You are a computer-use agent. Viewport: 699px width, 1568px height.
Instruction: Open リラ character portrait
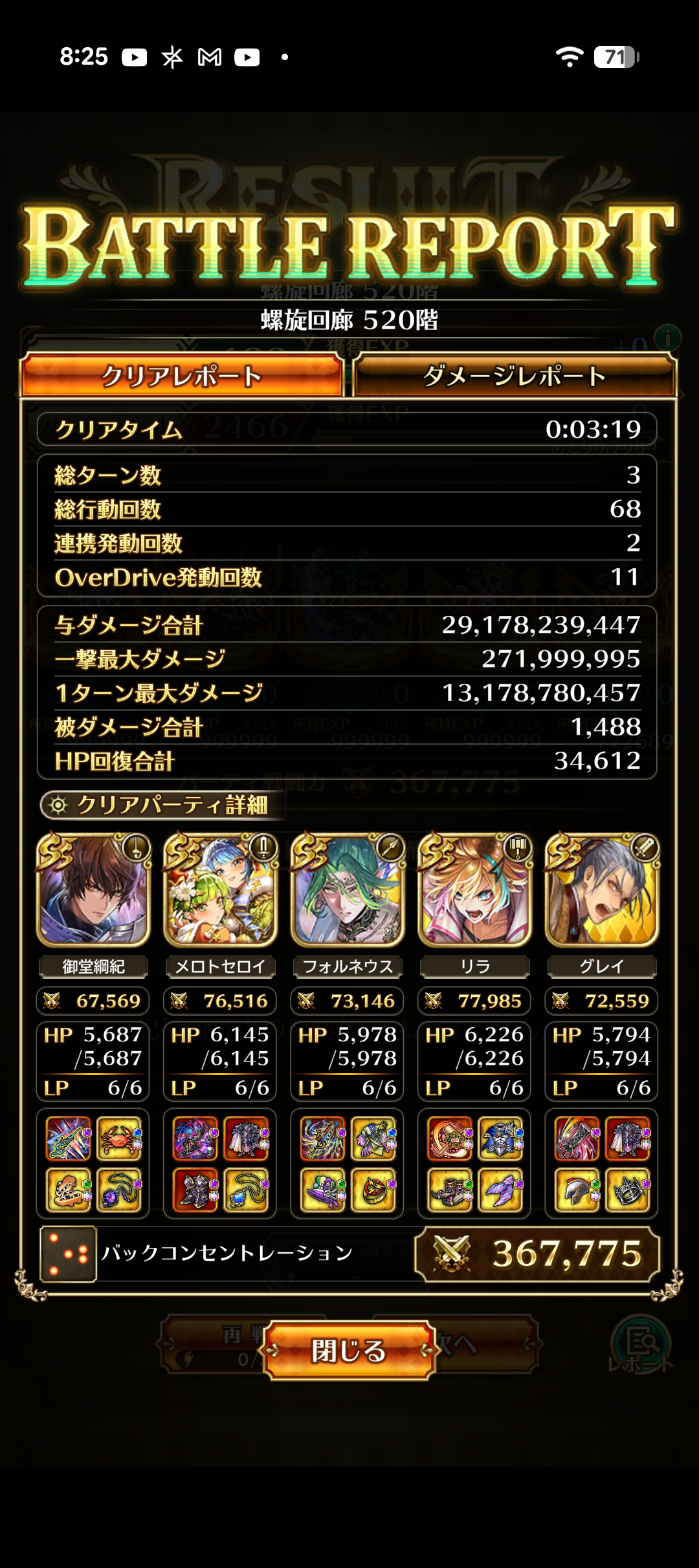click(x=475, y=891)
